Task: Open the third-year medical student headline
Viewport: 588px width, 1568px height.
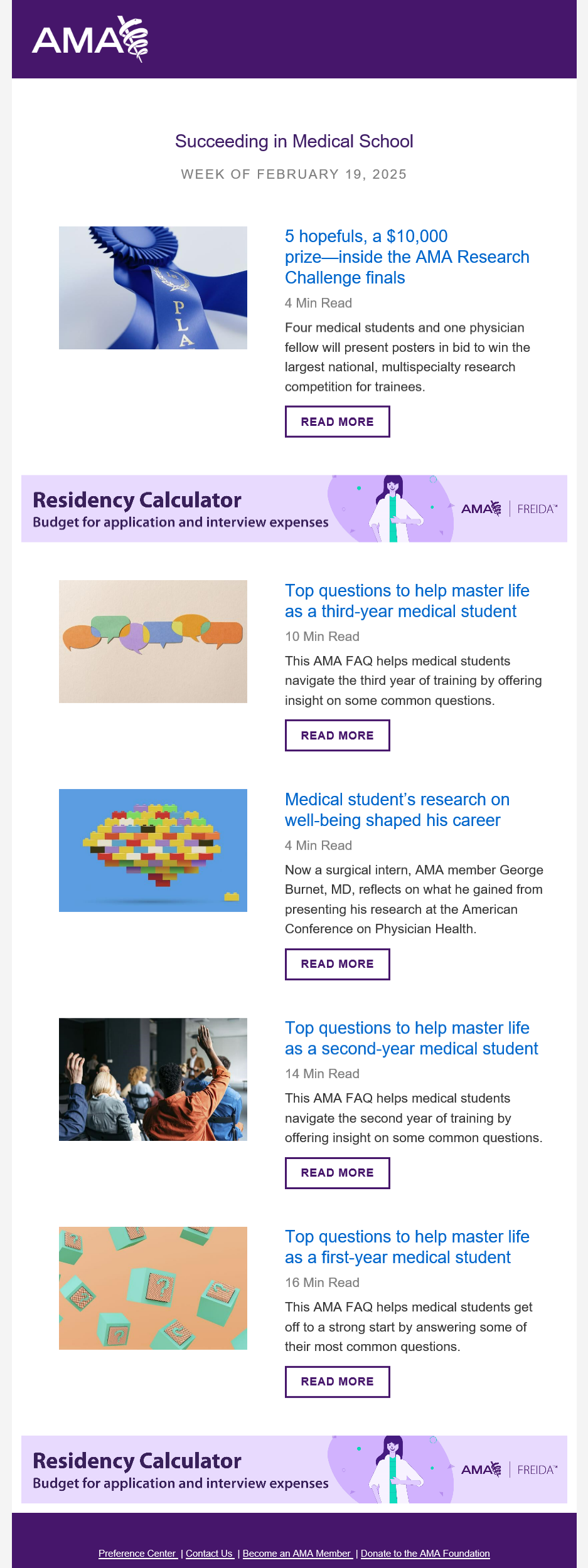Action: tap(407, 601)
